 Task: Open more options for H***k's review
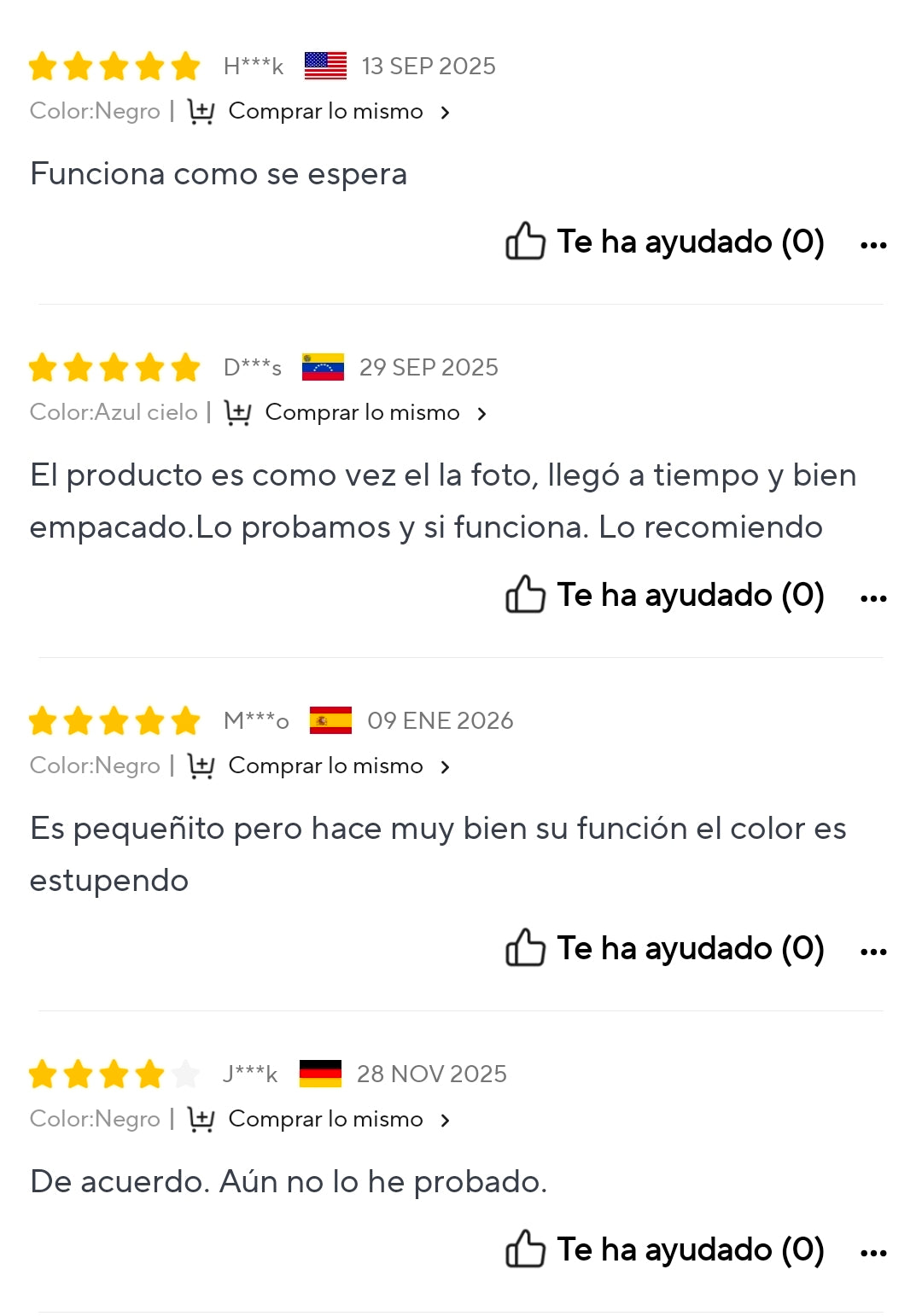pyautogui.click(x=873, y=246)
